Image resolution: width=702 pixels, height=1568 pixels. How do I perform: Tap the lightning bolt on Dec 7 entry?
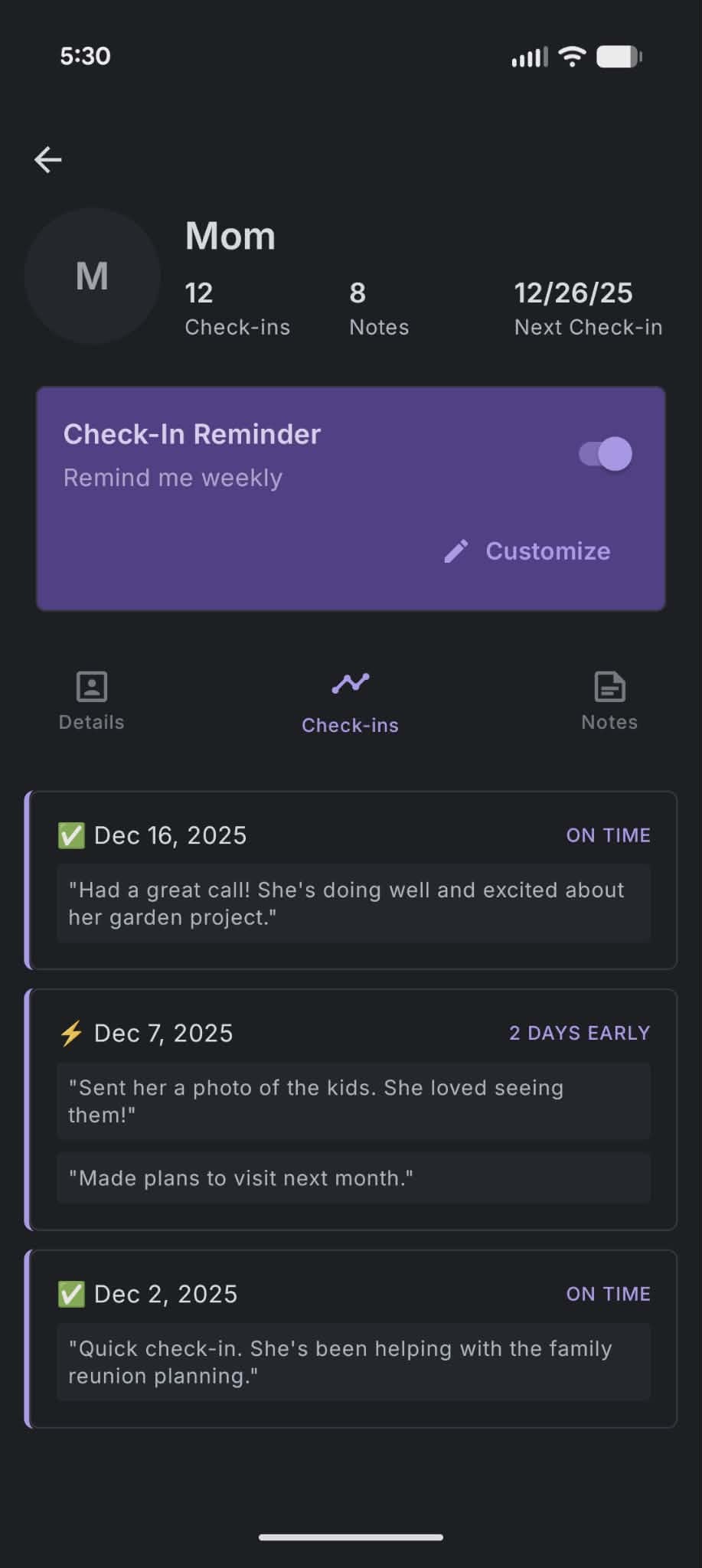[x=71, y=1032]
